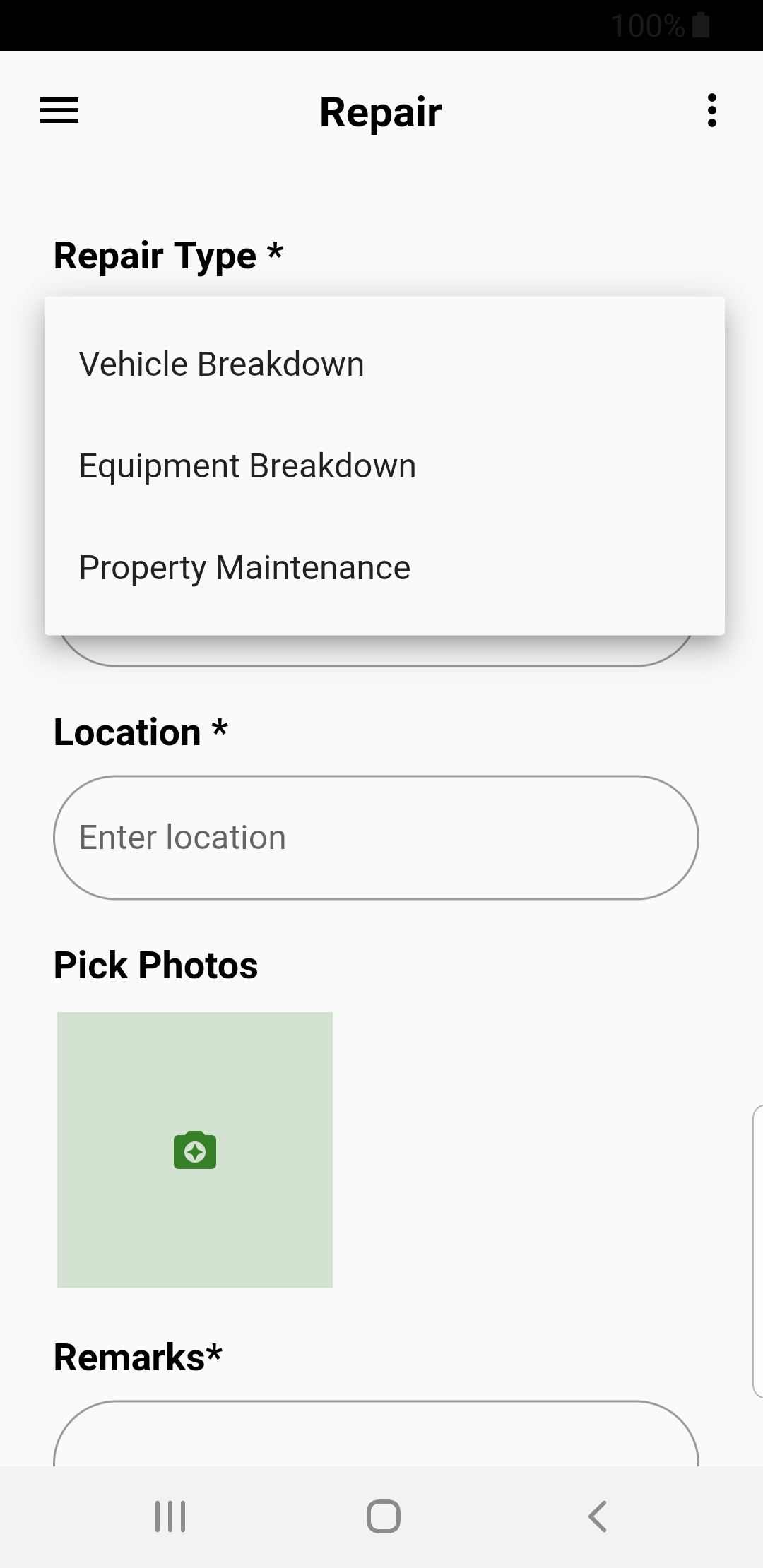This screenshot has height=1568, width=763.
Task: Pick Property Maintenance option
Action: pyautogui.click(x=244, y=568)
